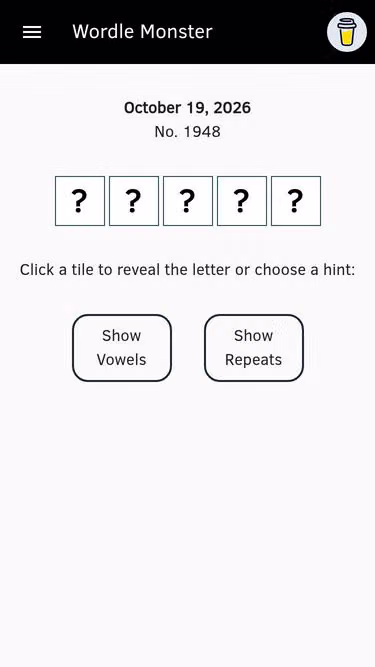
Task: Choose the Show Vowels hint
Action: pos(122,348)
